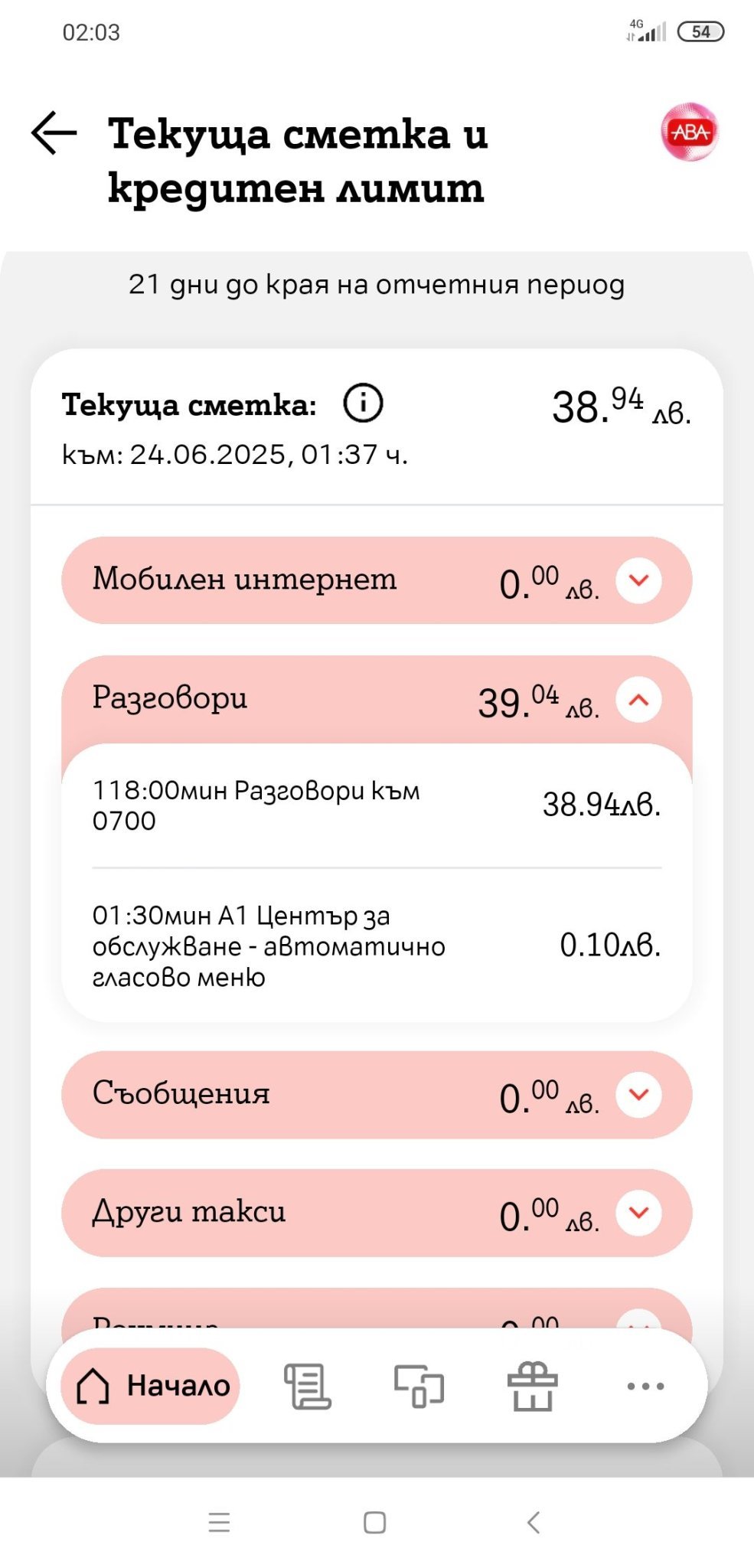Image resolution: width=754 pixels, height=1568 pixels.
Task: Expand the Мобилен интернет section
Action: (x=638, y=580)
